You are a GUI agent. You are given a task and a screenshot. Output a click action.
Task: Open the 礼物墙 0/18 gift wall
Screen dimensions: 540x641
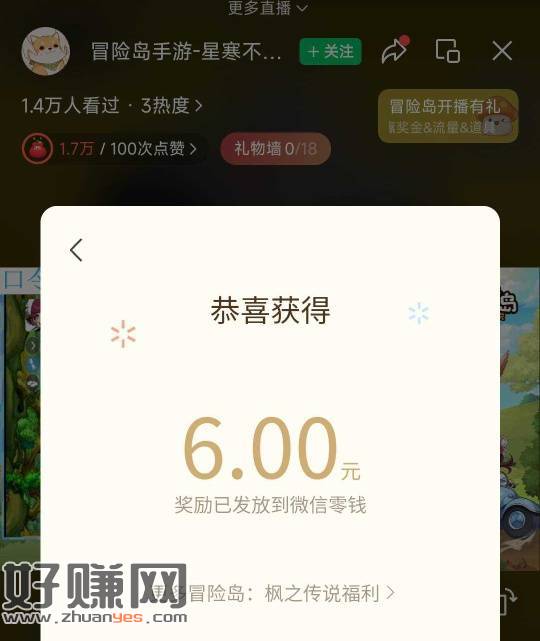(276, 149)
